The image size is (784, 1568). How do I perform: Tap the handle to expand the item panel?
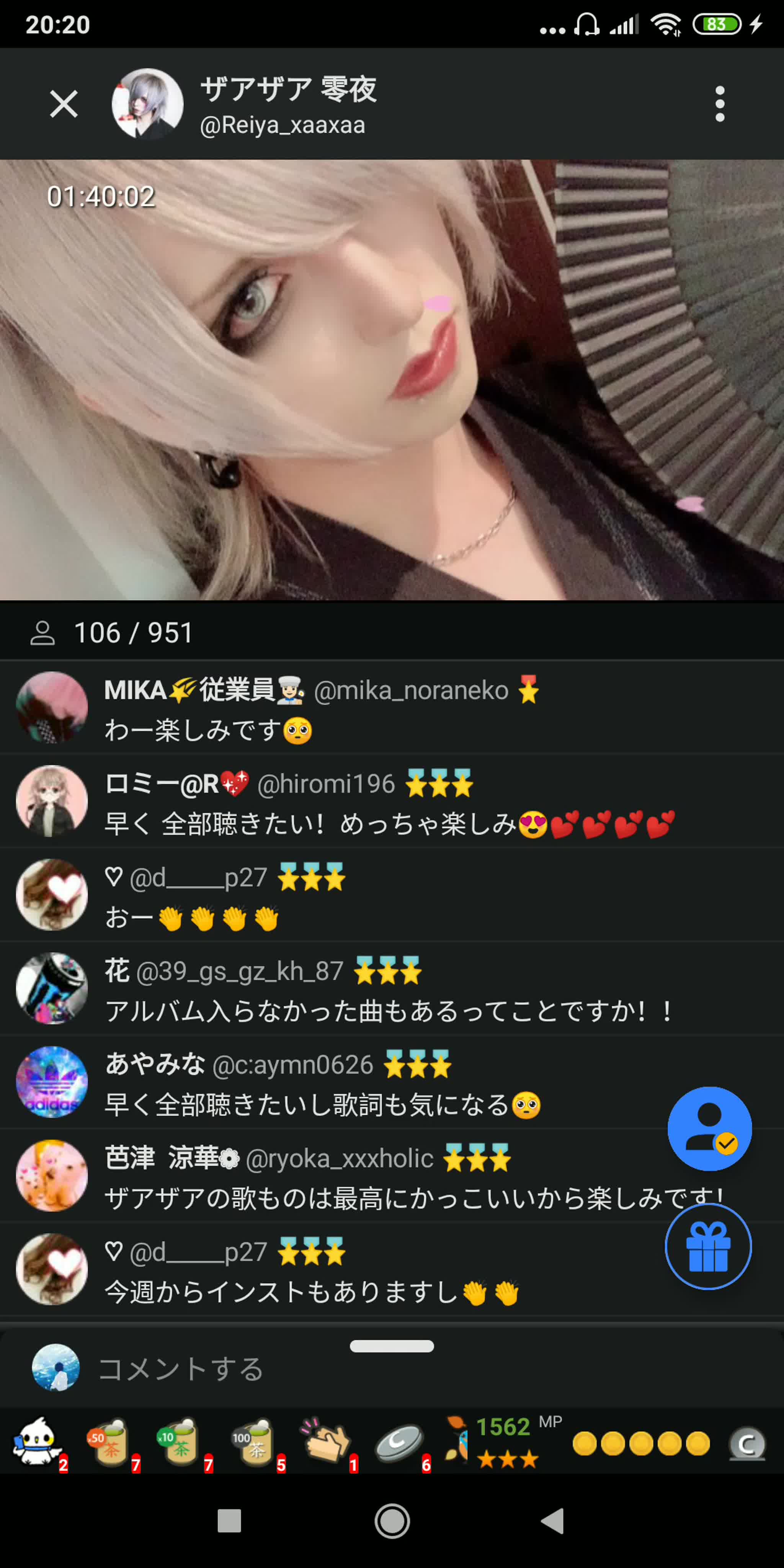(x=392, y=1346)
